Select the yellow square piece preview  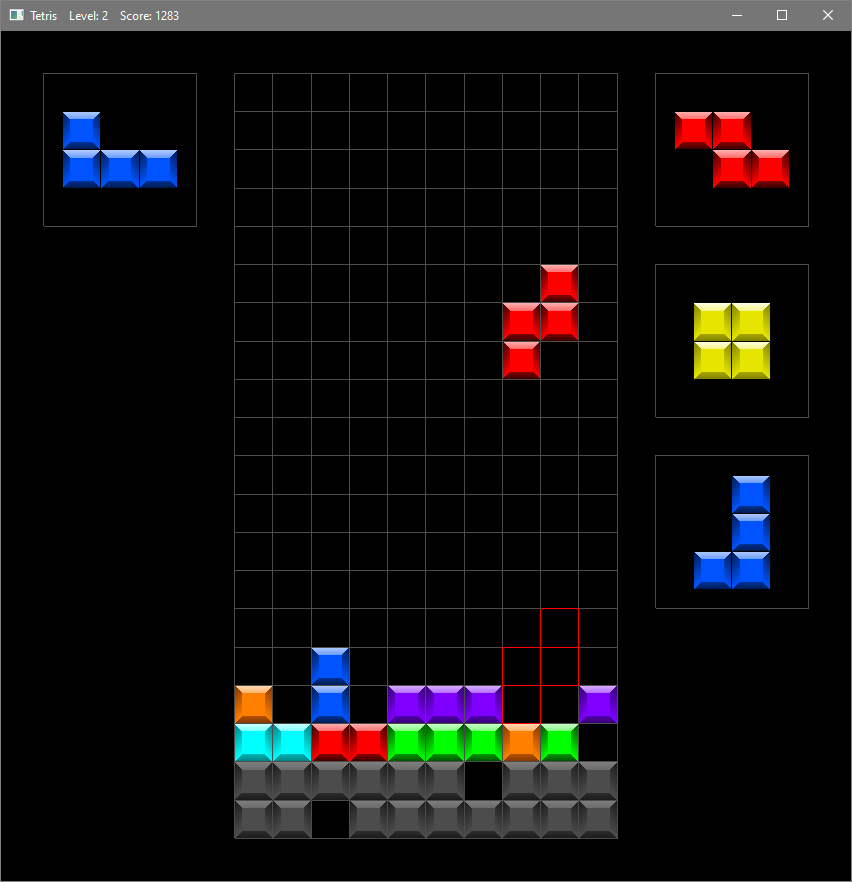coord(730,340)
